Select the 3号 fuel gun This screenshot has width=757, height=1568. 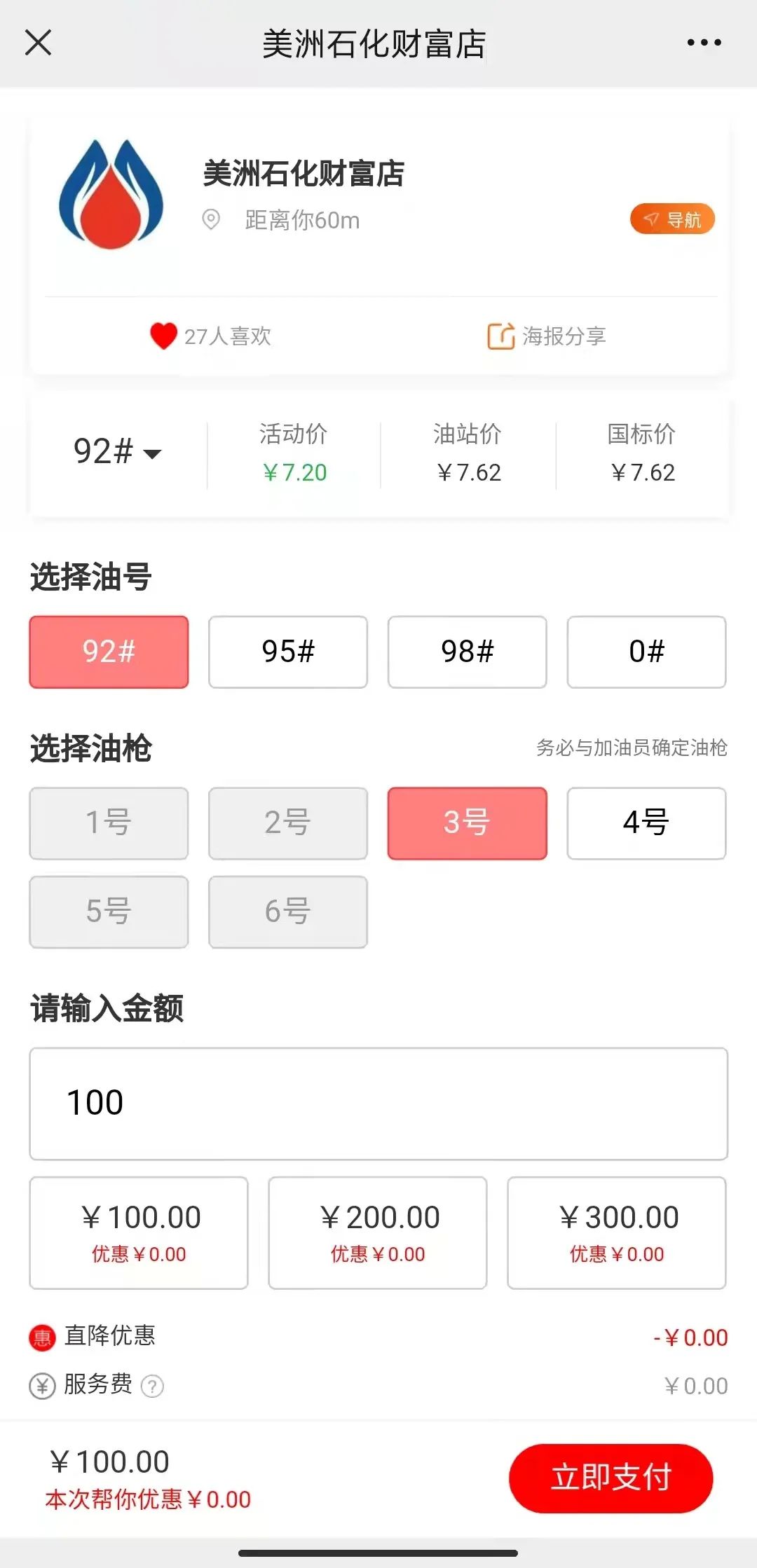click(468, 823)
